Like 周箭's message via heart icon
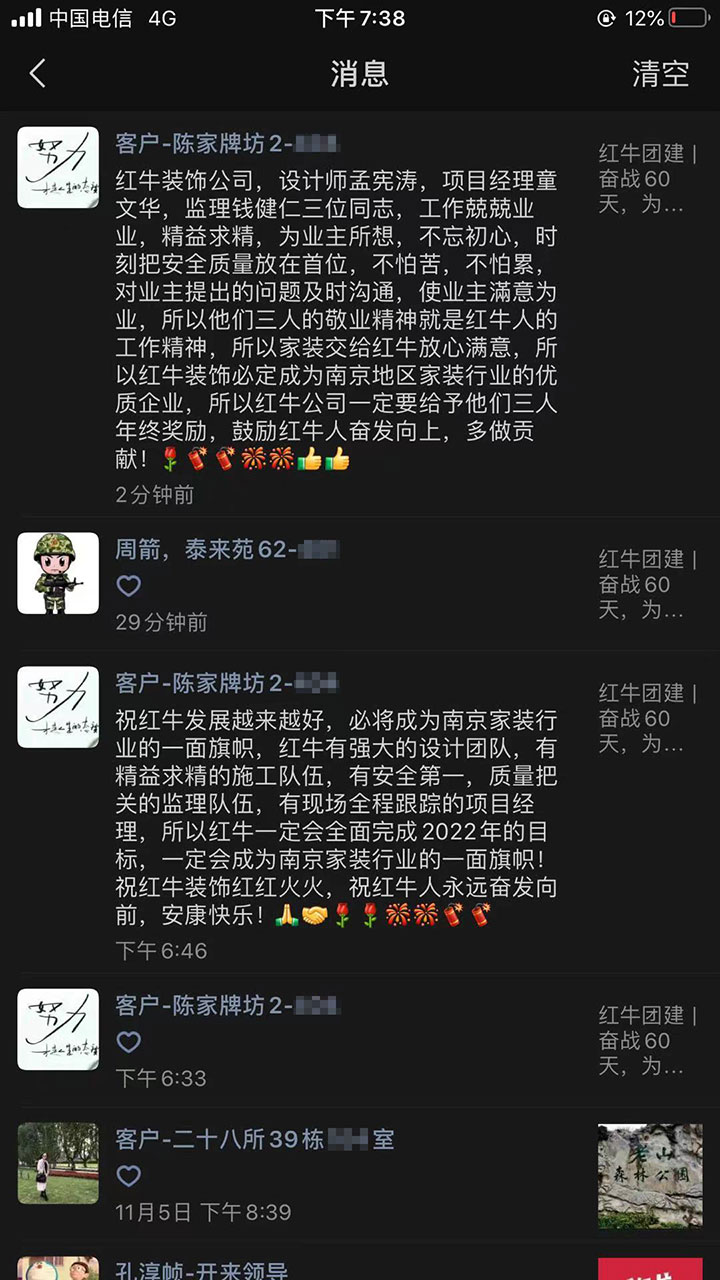 click(128, 587)
